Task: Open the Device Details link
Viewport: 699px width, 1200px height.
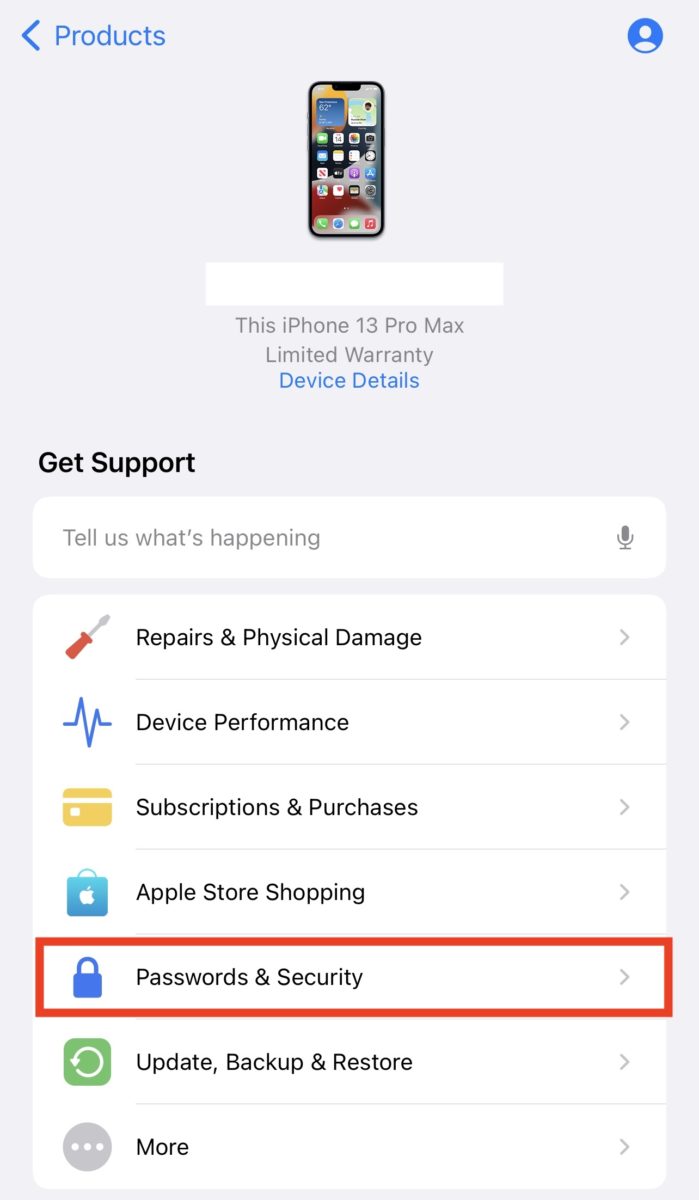Action: click(x=349, y=381)
